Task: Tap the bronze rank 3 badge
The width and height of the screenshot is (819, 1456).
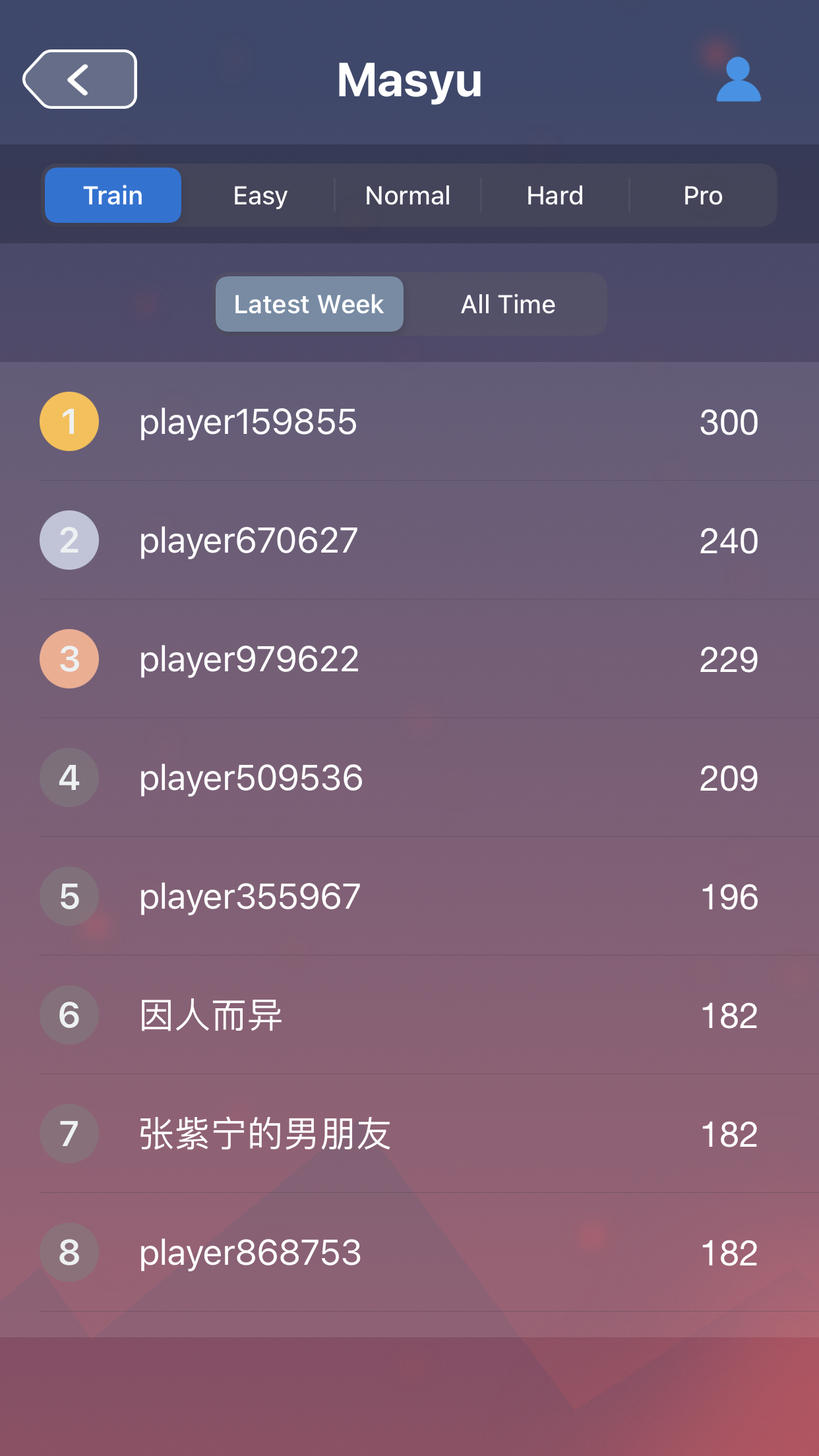Action: (x=69, y=659)
